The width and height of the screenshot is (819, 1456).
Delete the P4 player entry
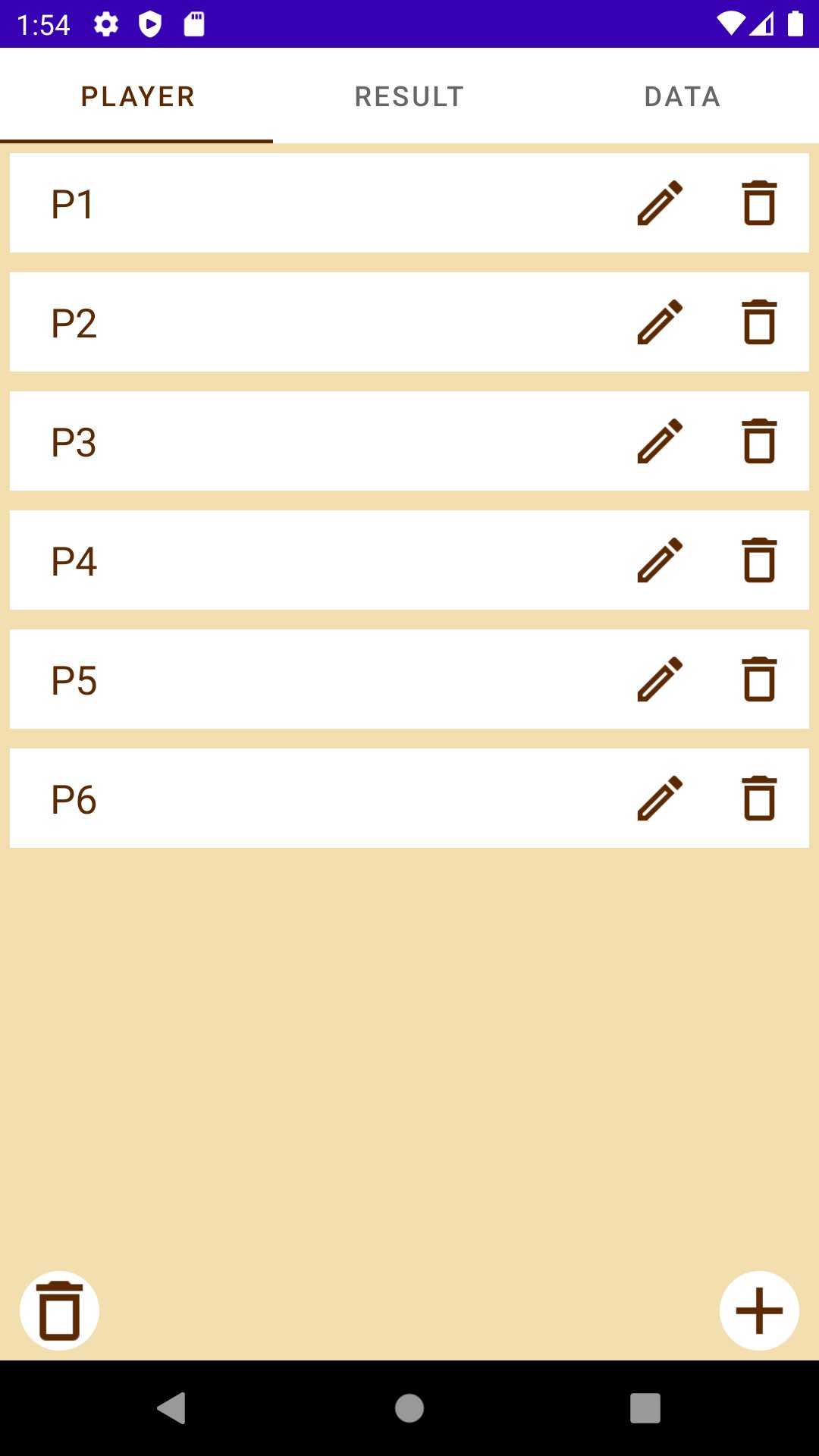[759, 560]
